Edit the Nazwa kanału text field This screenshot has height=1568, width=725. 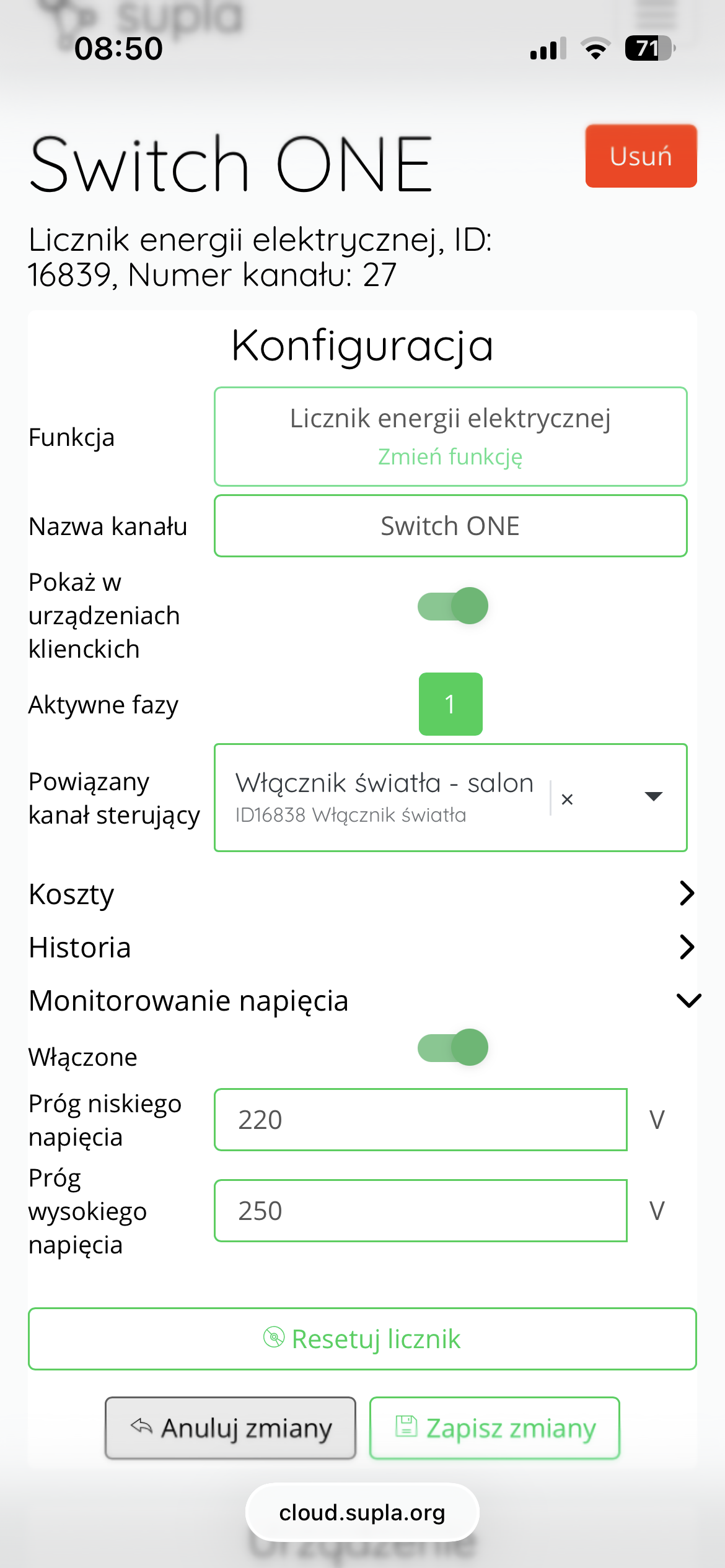point(450,526)
